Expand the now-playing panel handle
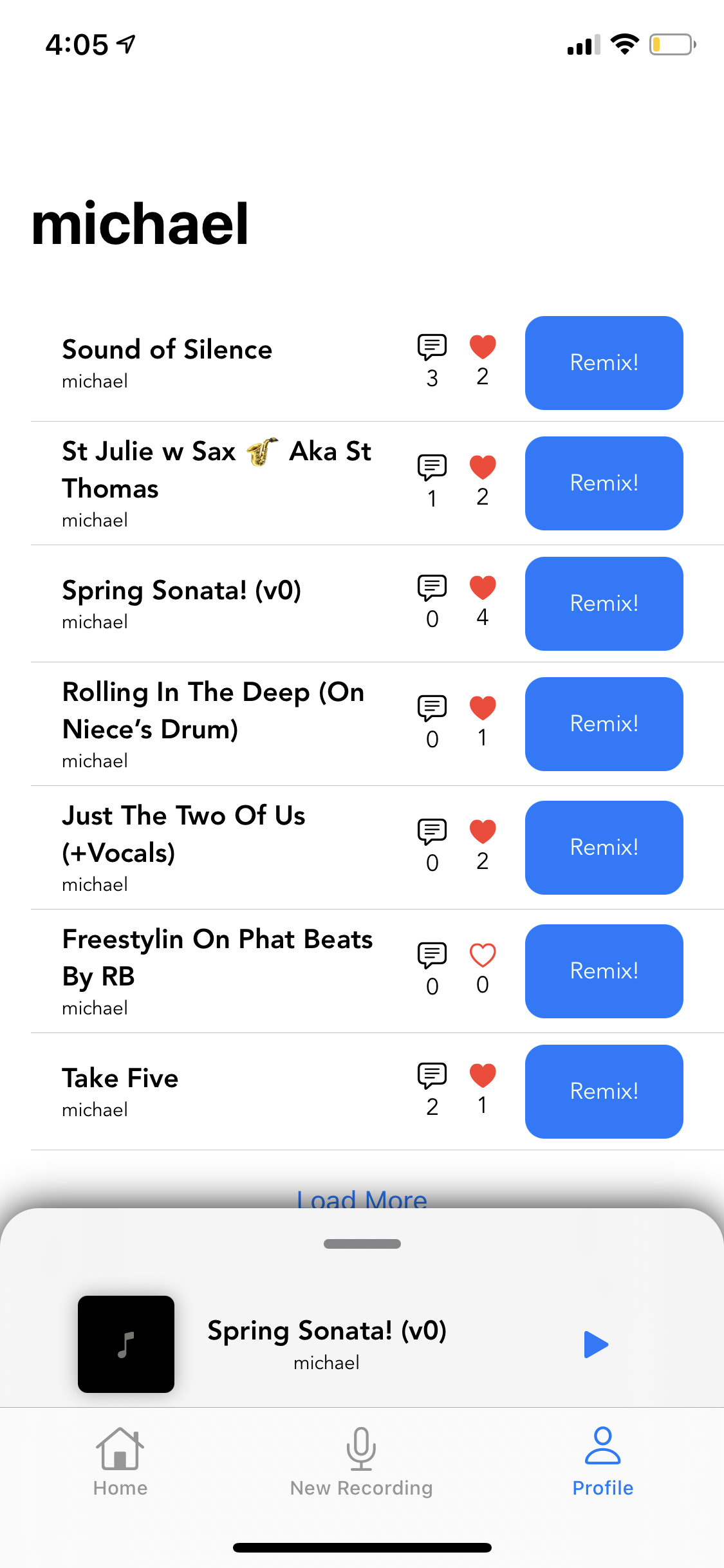The width and height of the screenshot is (724, 1568). pos(362,1244)
